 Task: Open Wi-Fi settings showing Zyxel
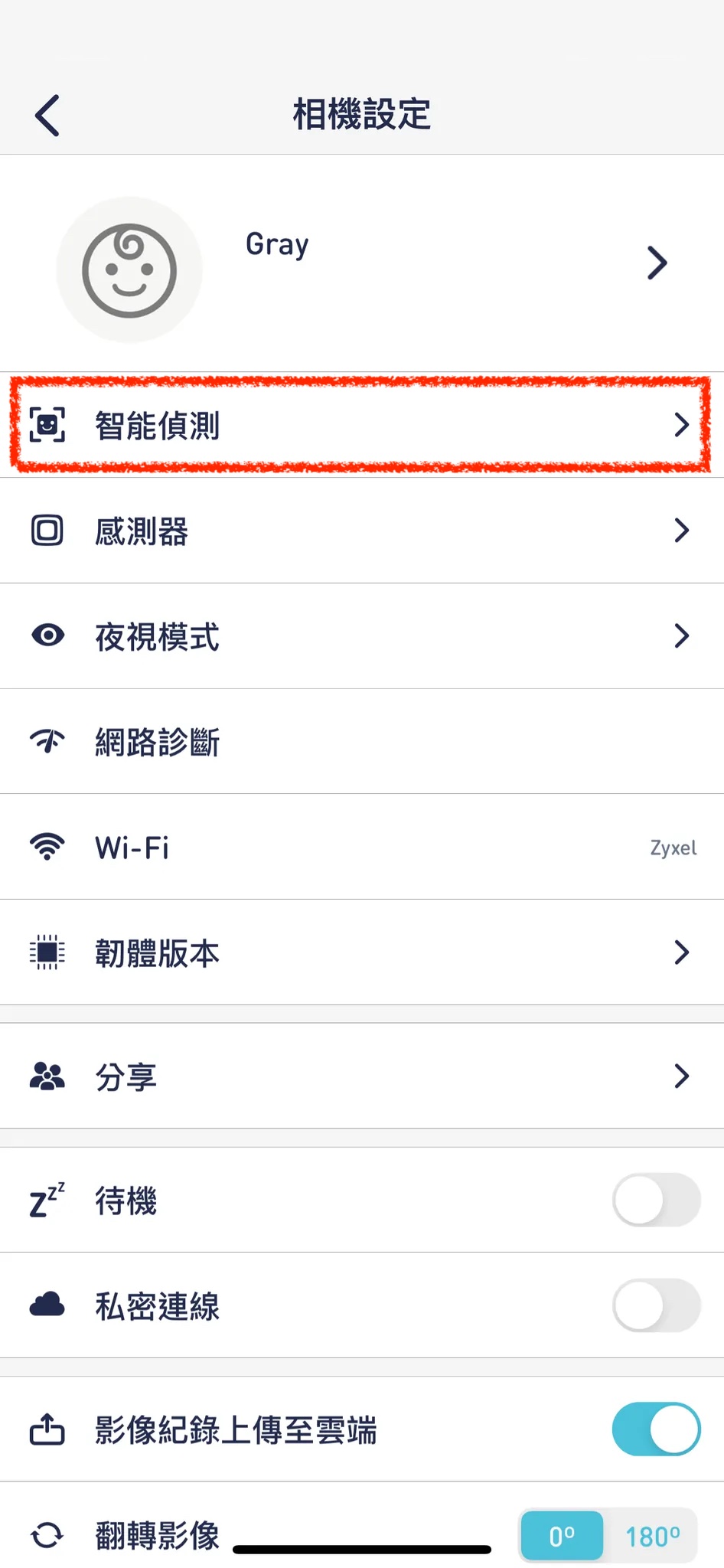coord(362,847)
